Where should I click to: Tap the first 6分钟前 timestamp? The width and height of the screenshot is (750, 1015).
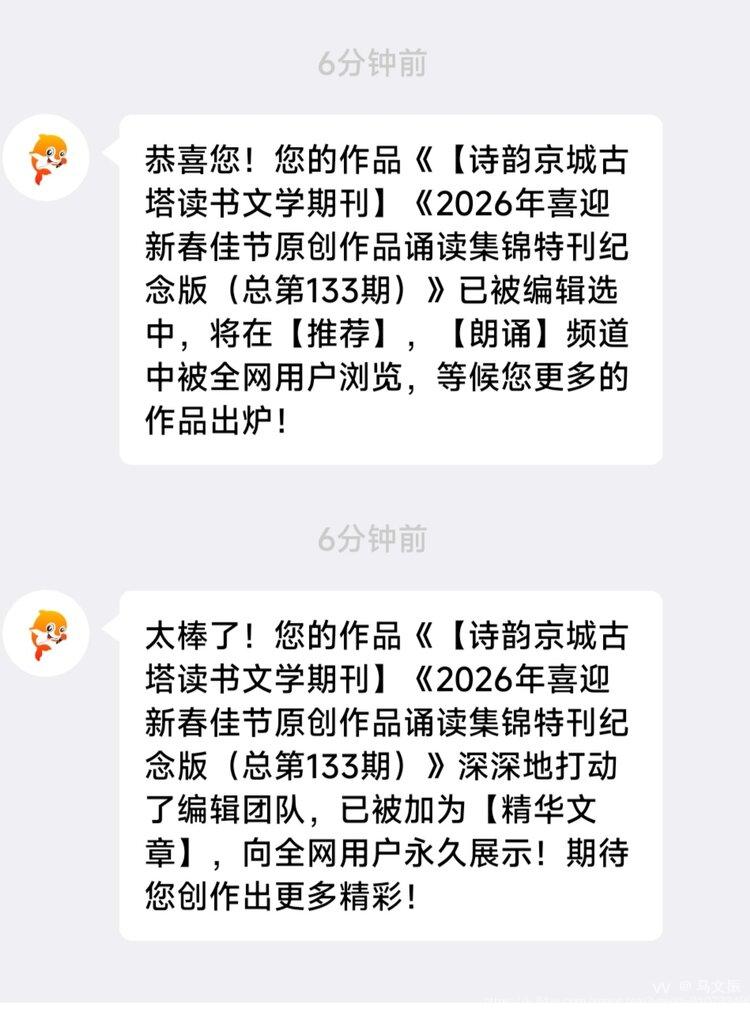(374, 64)
